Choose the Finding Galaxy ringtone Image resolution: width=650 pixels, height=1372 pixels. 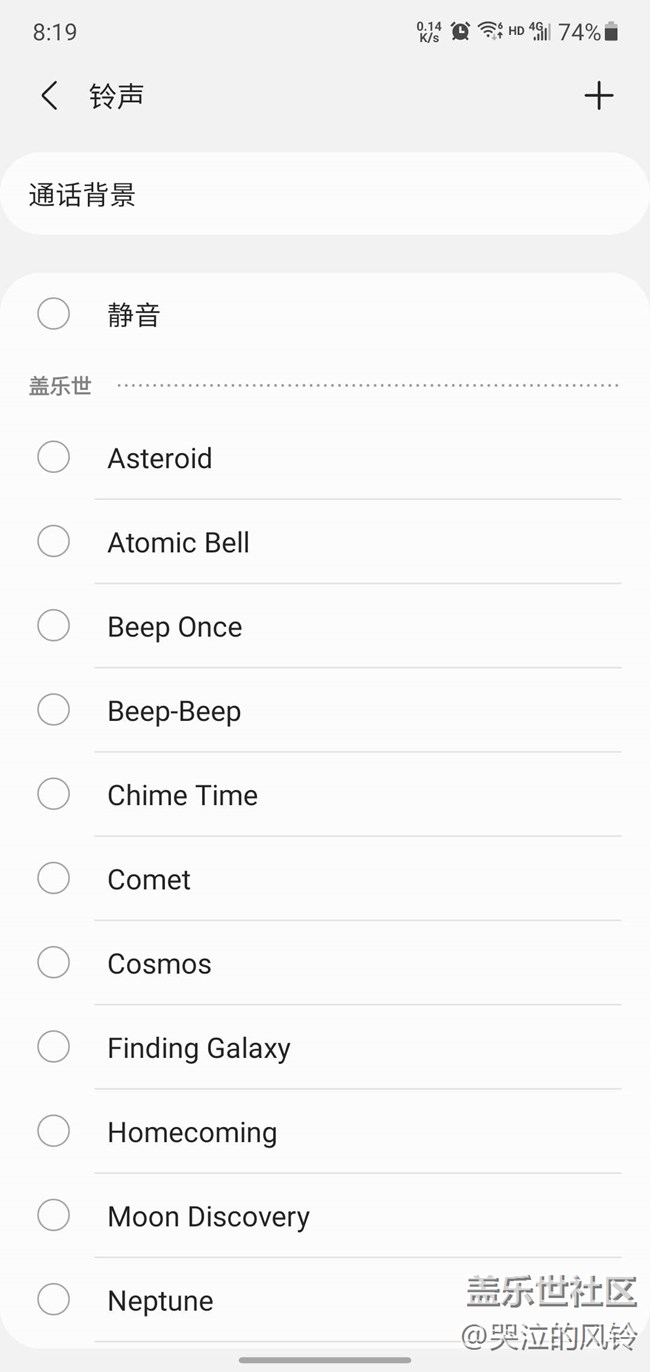point(54,1048)
